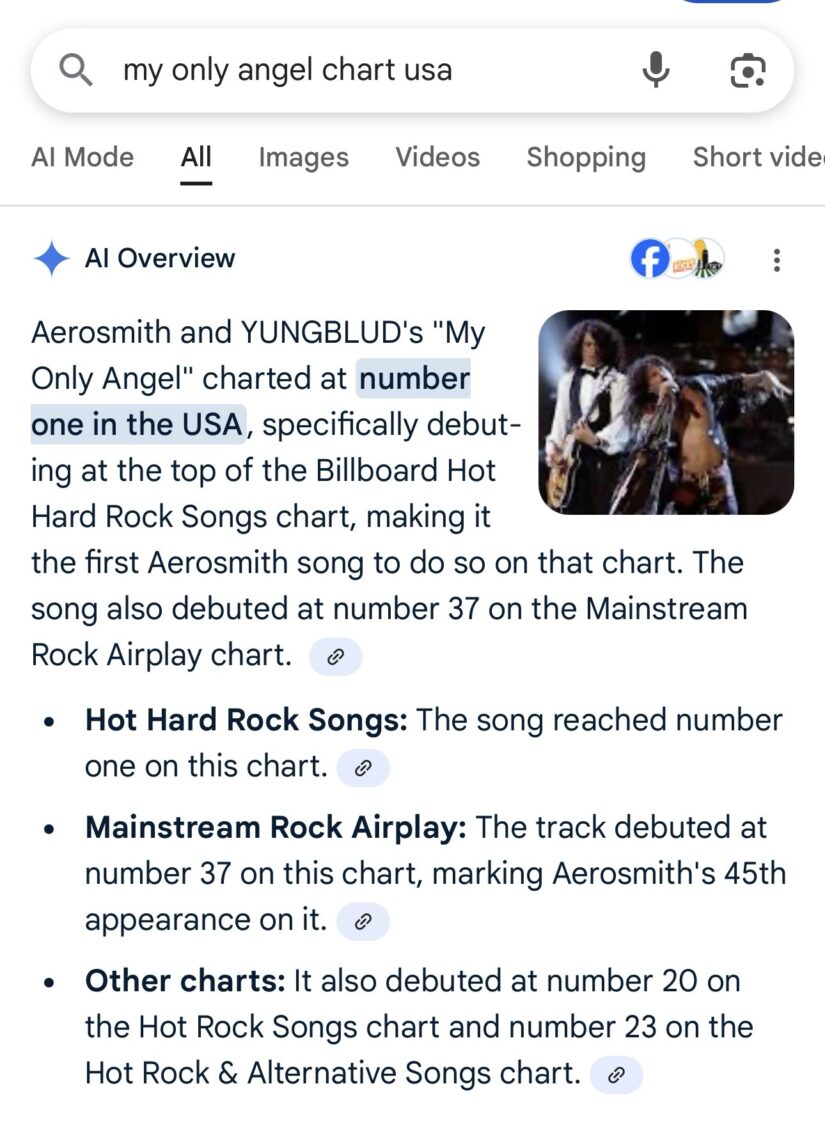
Task: Switch to AI Mode tab
Action: coord(82,157)
